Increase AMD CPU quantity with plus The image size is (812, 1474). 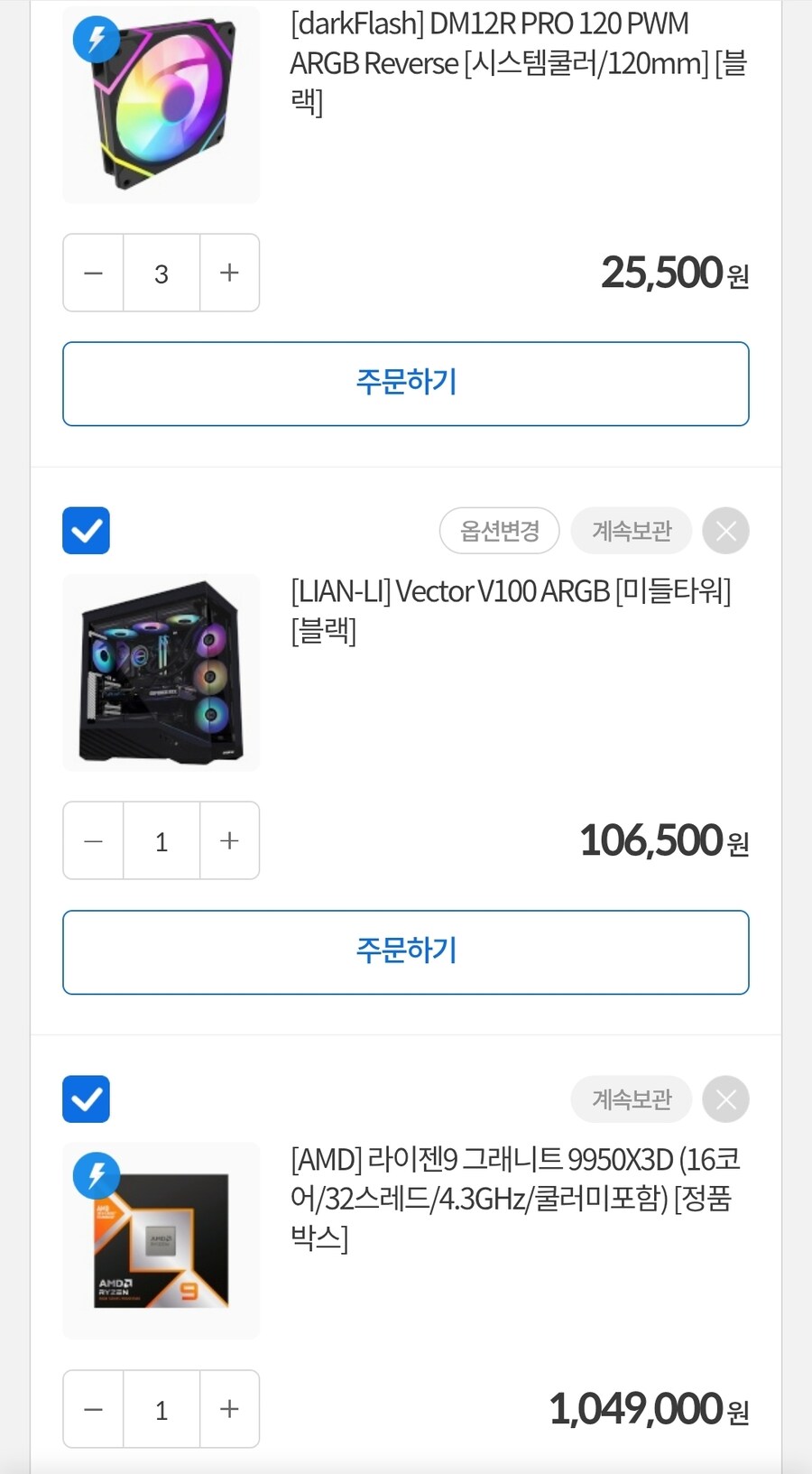pos(229,1409)
